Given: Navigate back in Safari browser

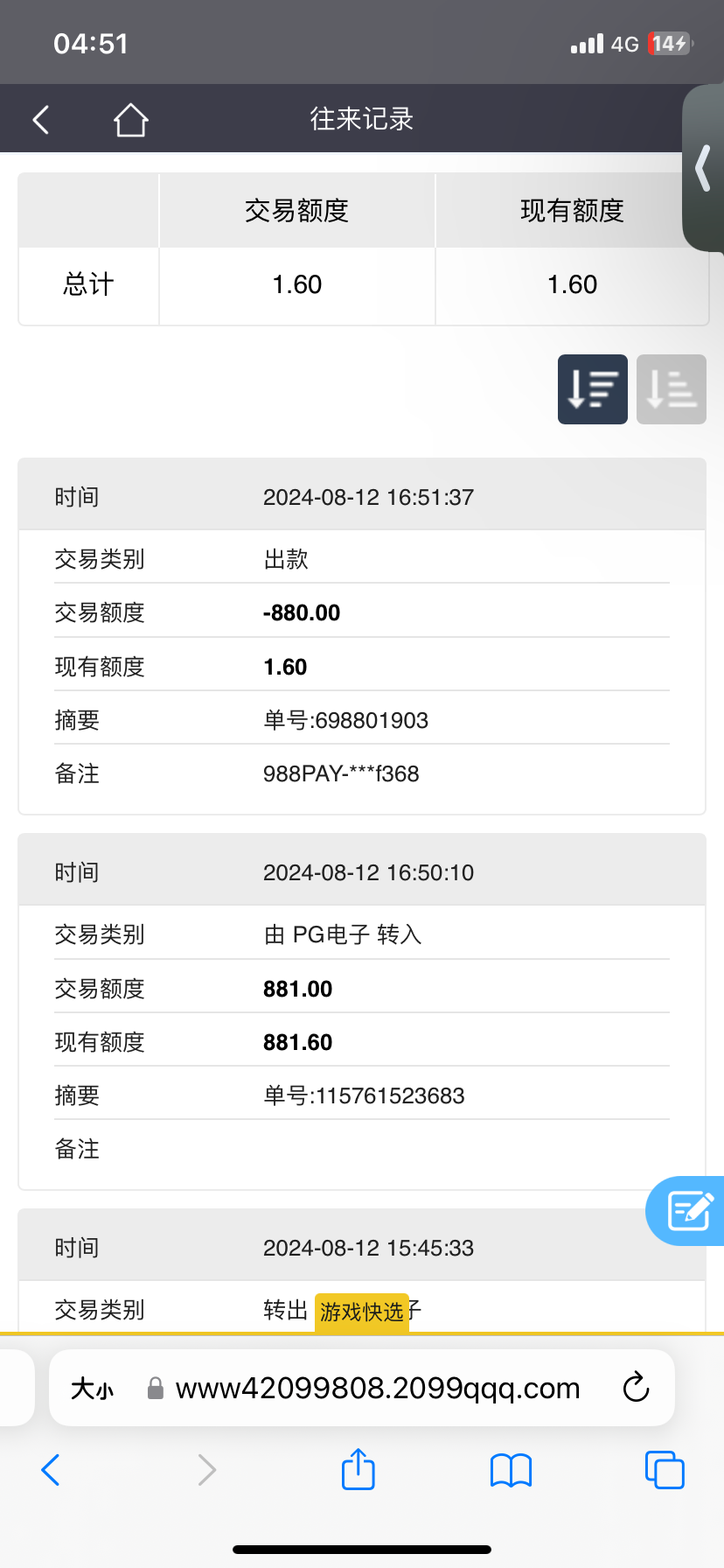Looking at the screenshot, I should pos(51,1470).
